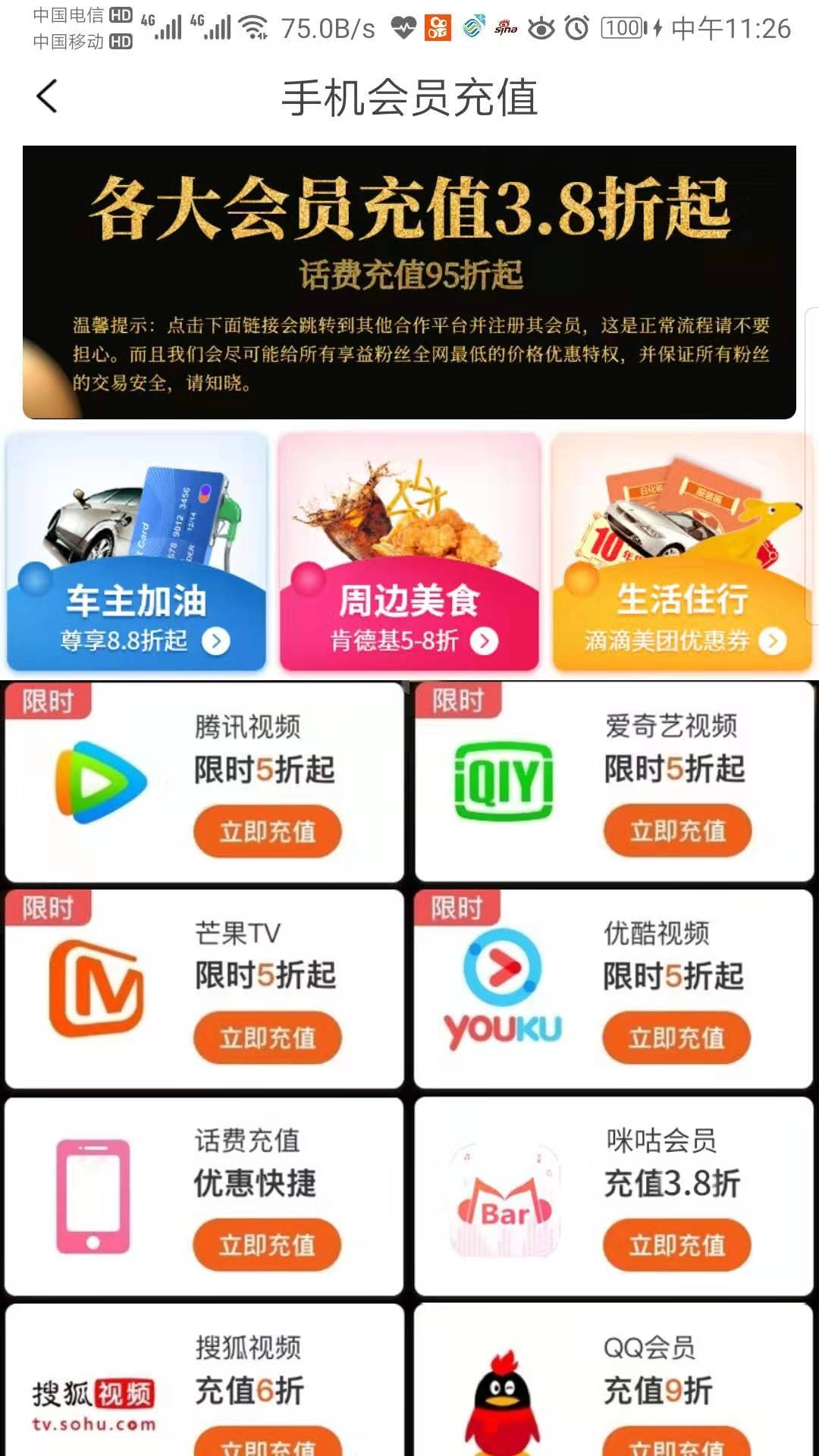Select the Youku video icon

coord(504,978)
